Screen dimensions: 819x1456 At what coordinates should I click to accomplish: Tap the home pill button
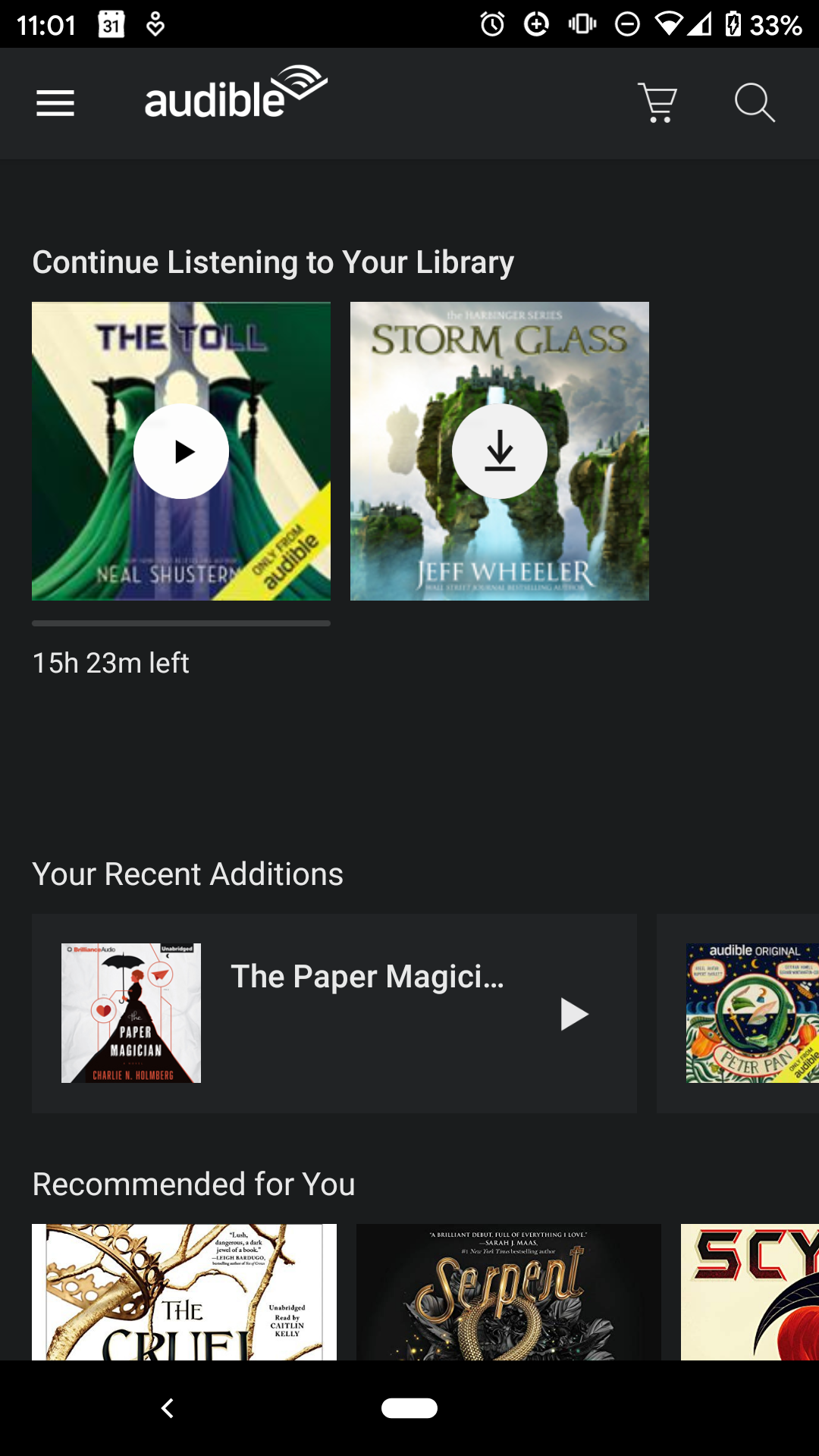[409, 1408]
